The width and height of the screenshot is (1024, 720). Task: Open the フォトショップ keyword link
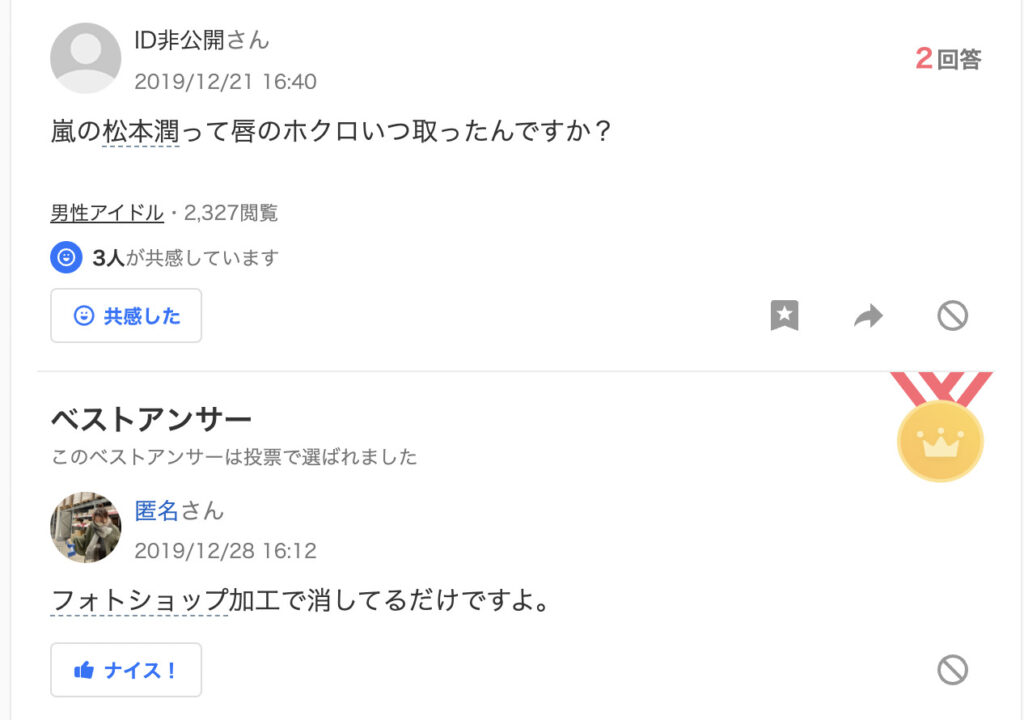click(139, 601)
